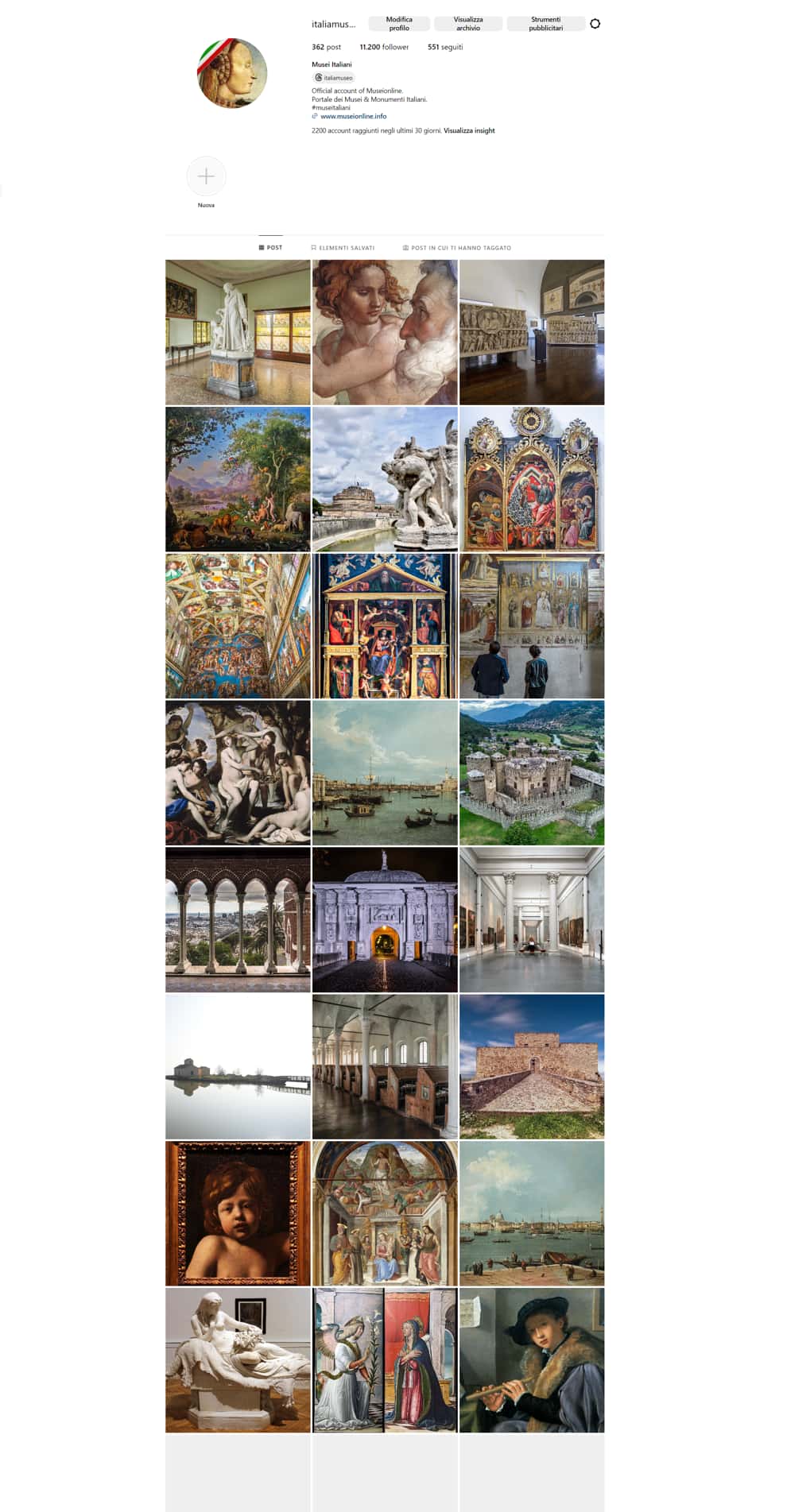Open Strumenti pubblicitari
Screen dimensions: 787x1512
tap(545, 24)
